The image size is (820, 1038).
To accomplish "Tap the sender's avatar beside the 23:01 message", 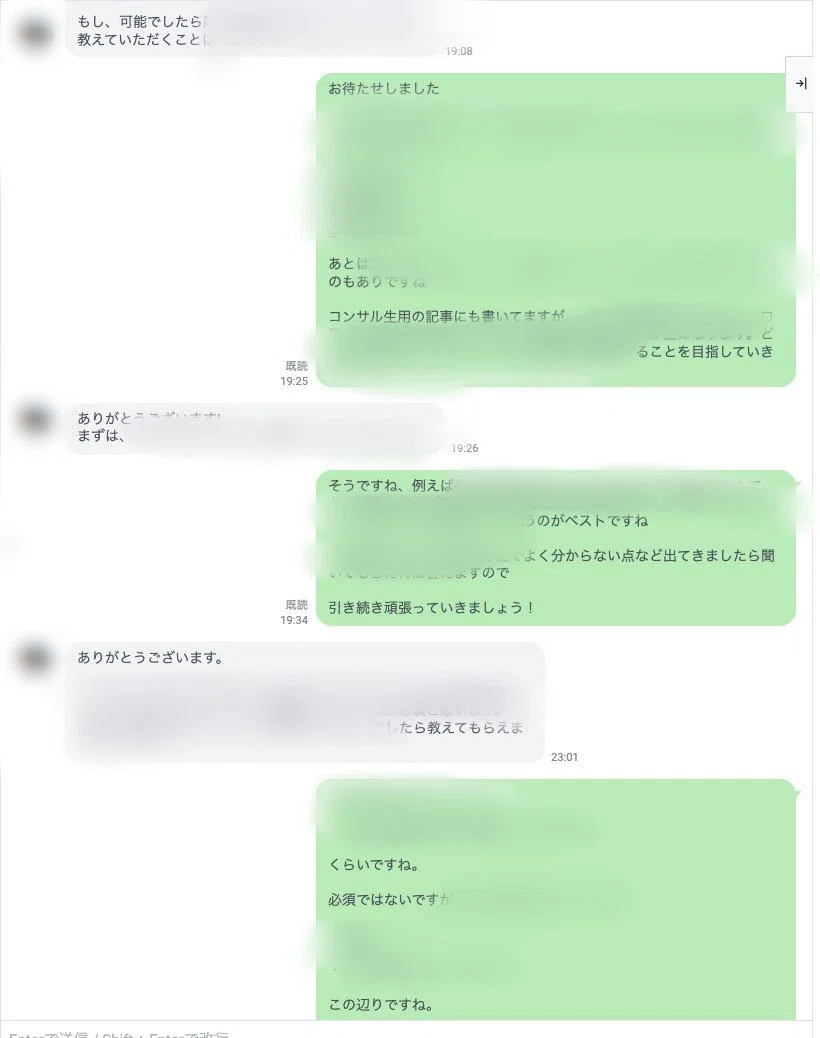I will (37, 657).
